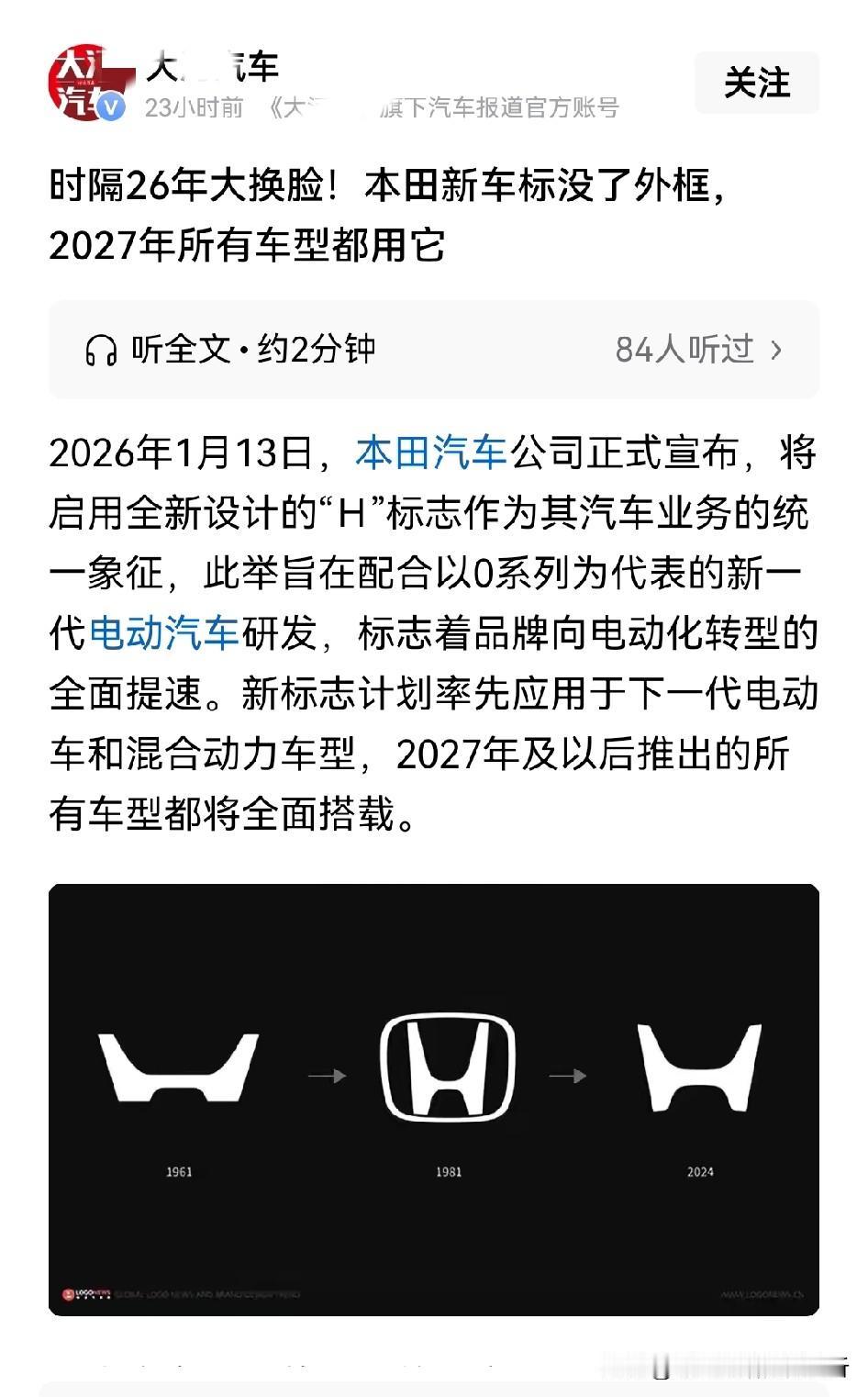Select the 2024 frameless Honda H logo
Image resolution: width=868 pixels, height=1397 pixels.
tap(700, 1067)
